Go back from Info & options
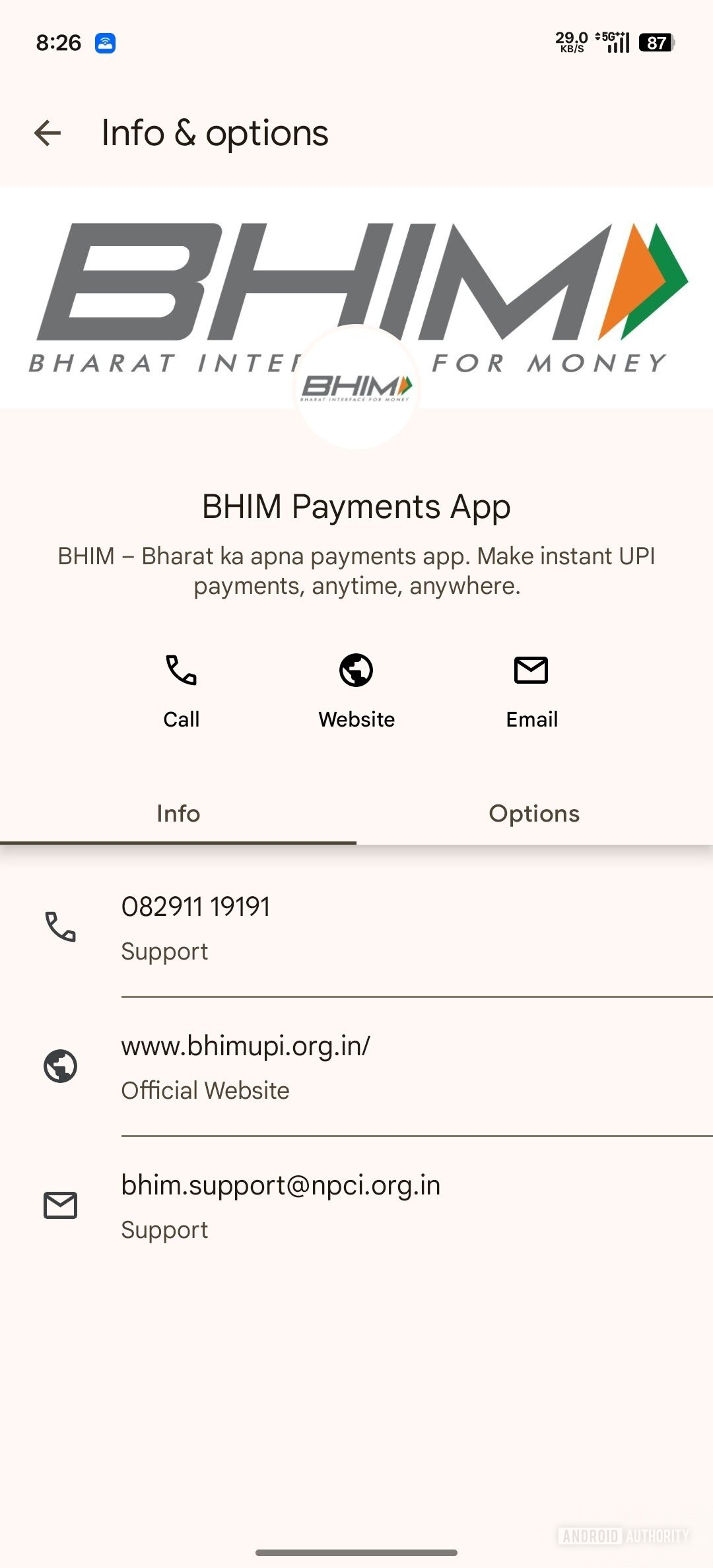 pos(48,133)
